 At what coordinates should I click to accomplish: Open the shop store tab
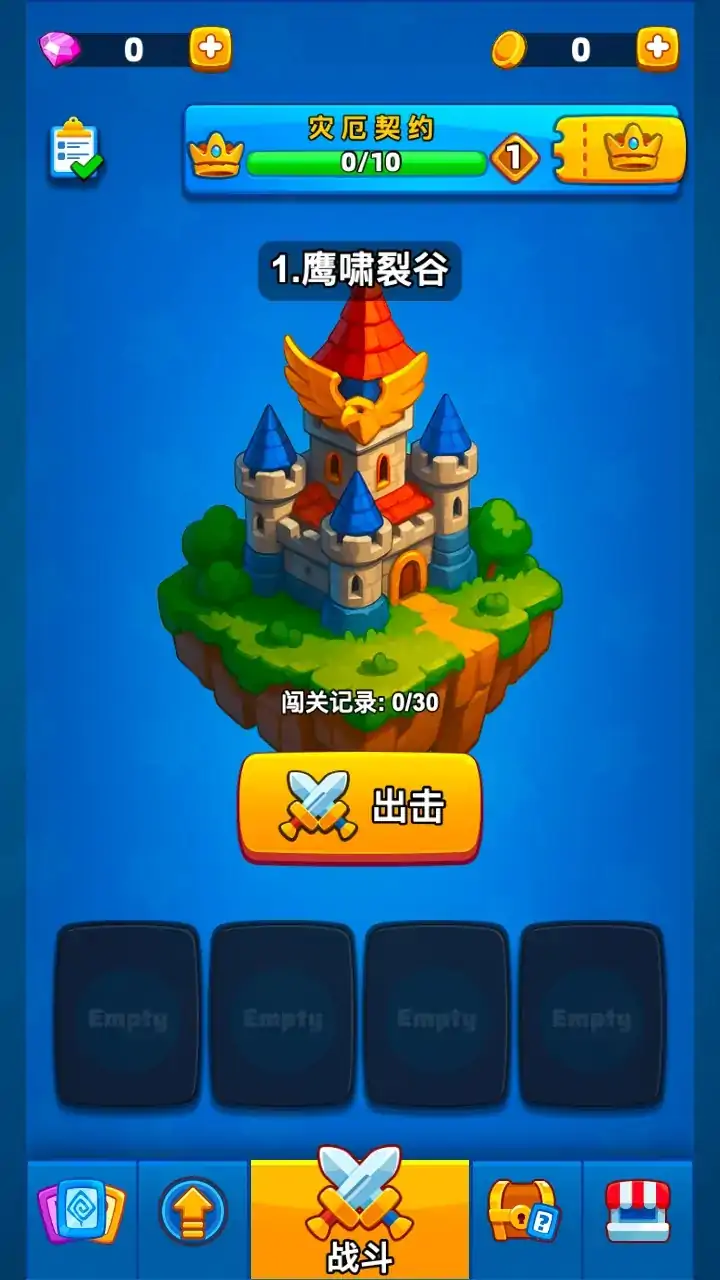[x=637, y=1212]
